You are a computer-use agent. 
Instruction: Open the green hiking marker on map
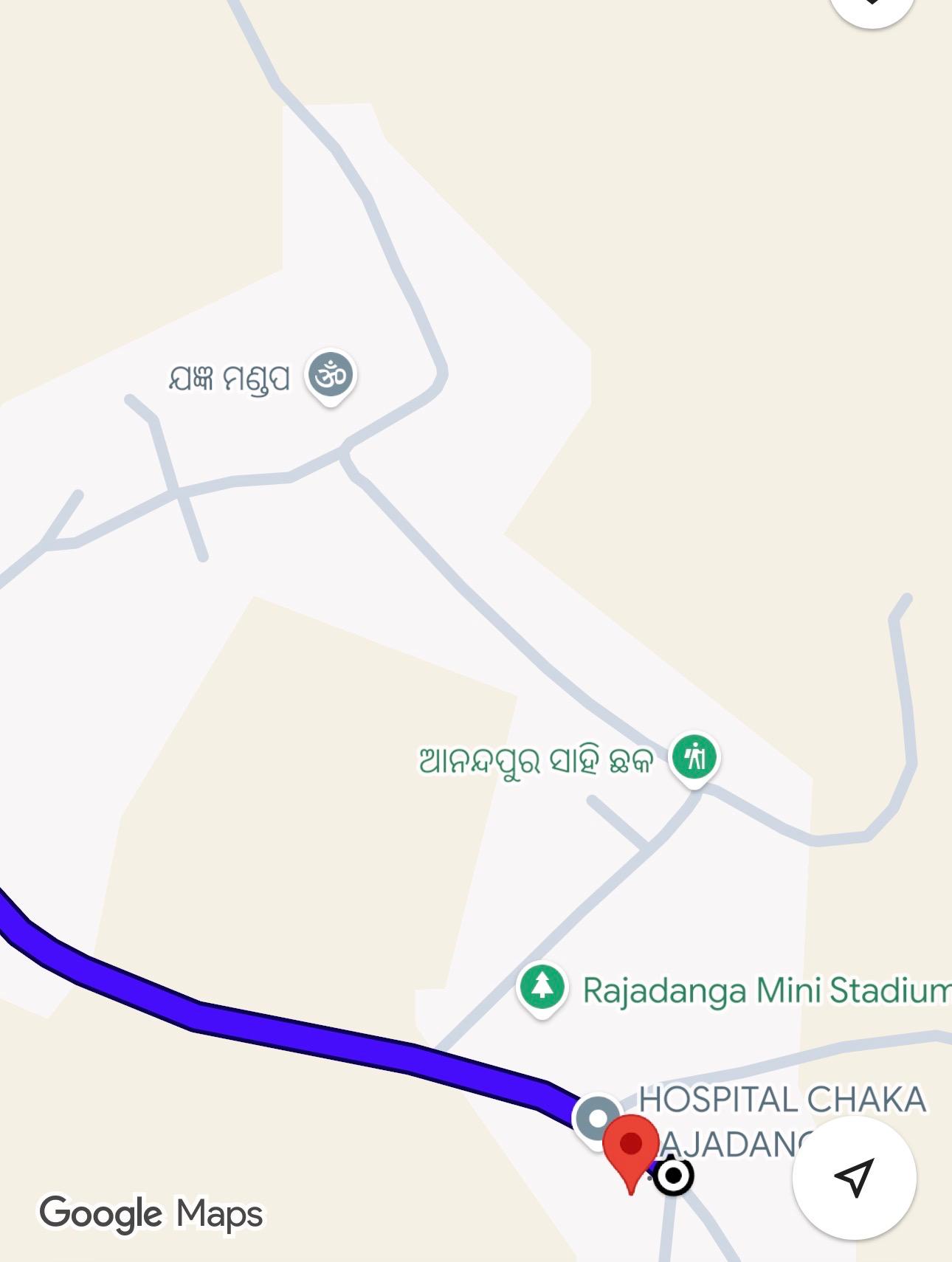click(x=694, y=757)
